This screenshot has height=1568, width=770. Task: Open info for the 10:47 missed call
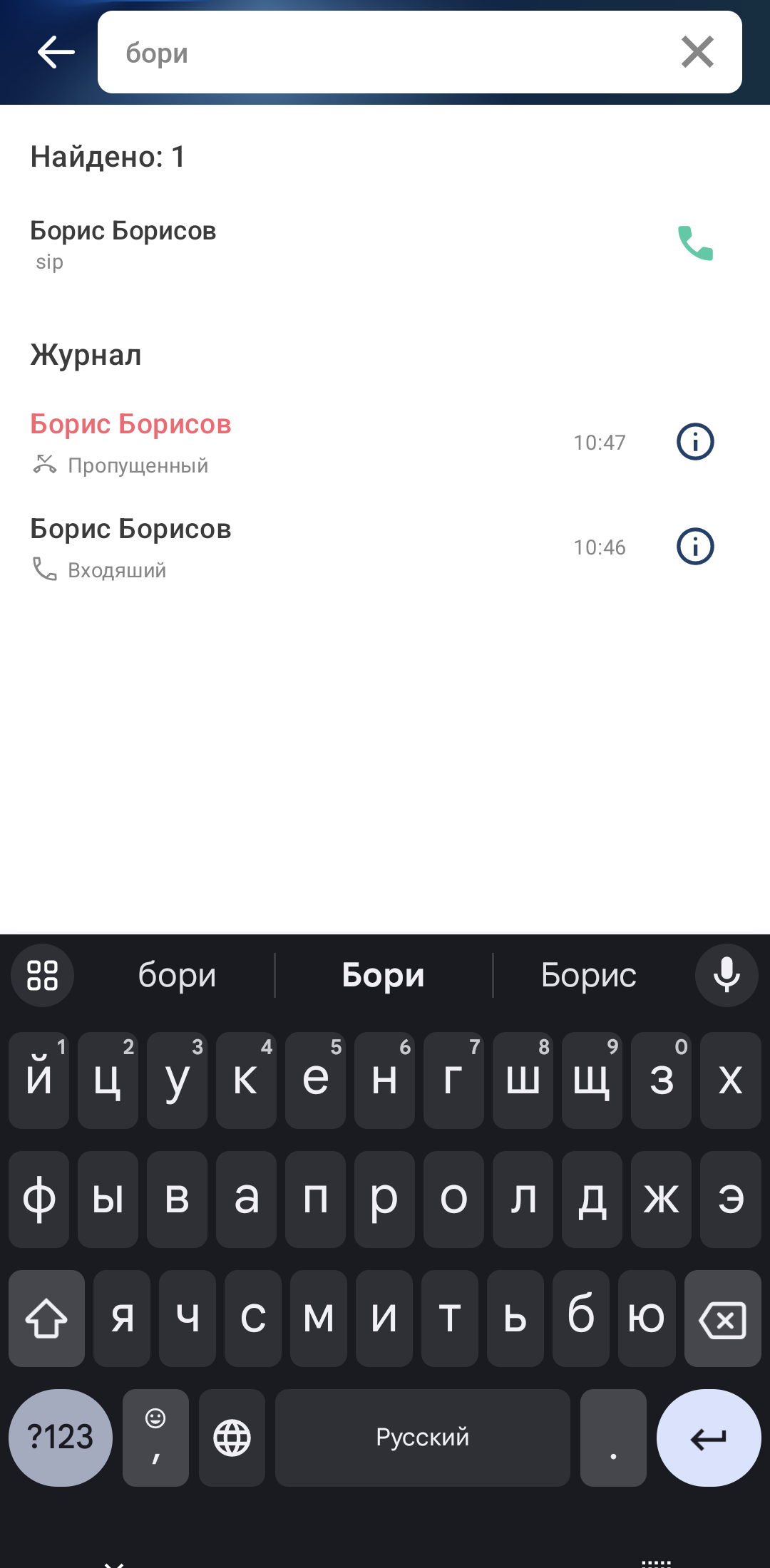(x=695, y=442)
